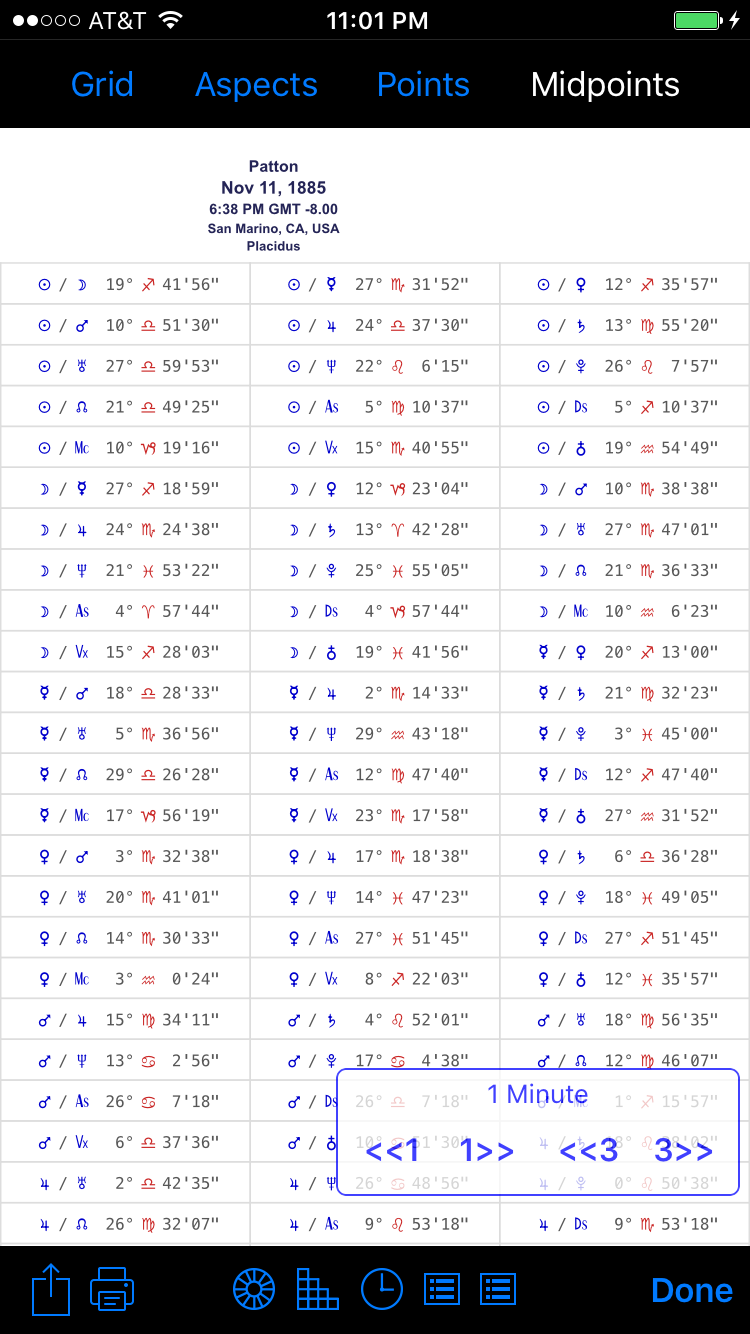Tap the Done button
Viewport: 750px width, 1334px height.
click(692, 1290)
